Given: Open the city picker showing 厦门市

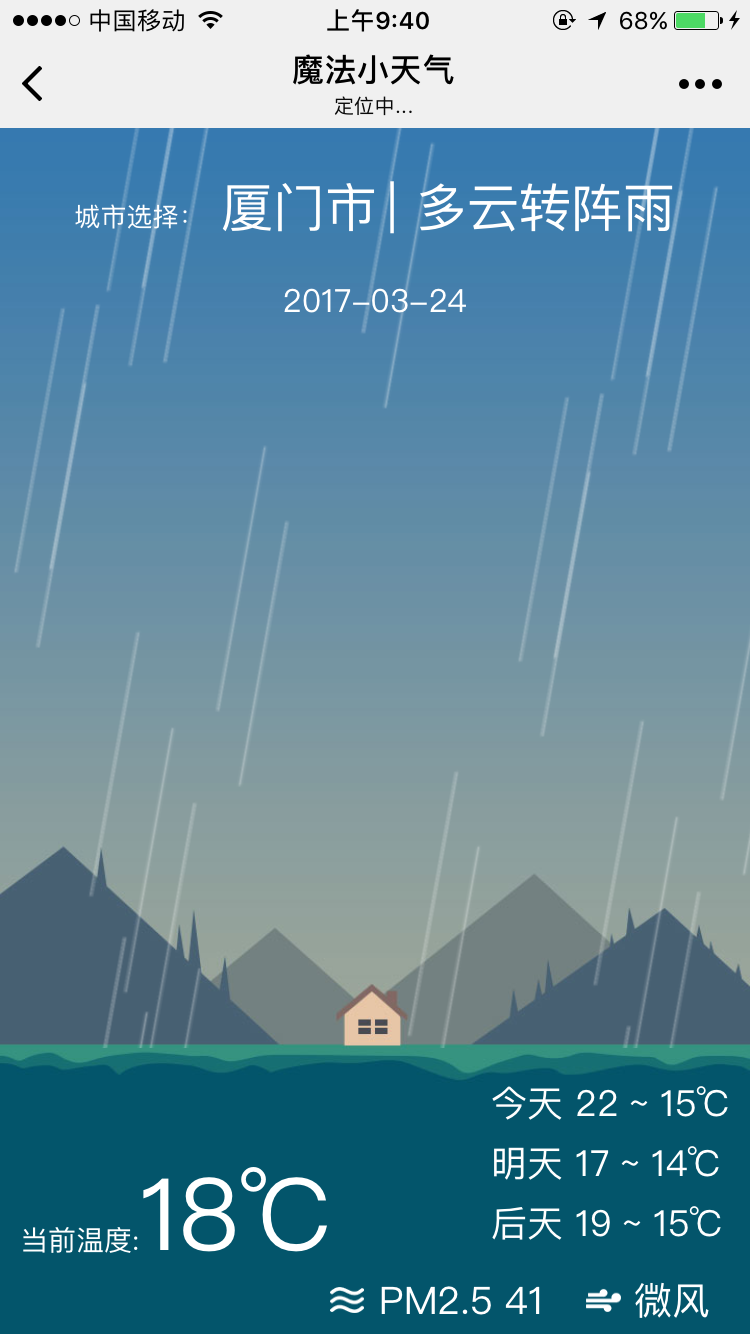Looking at the screenshot, I should (298, 210).
